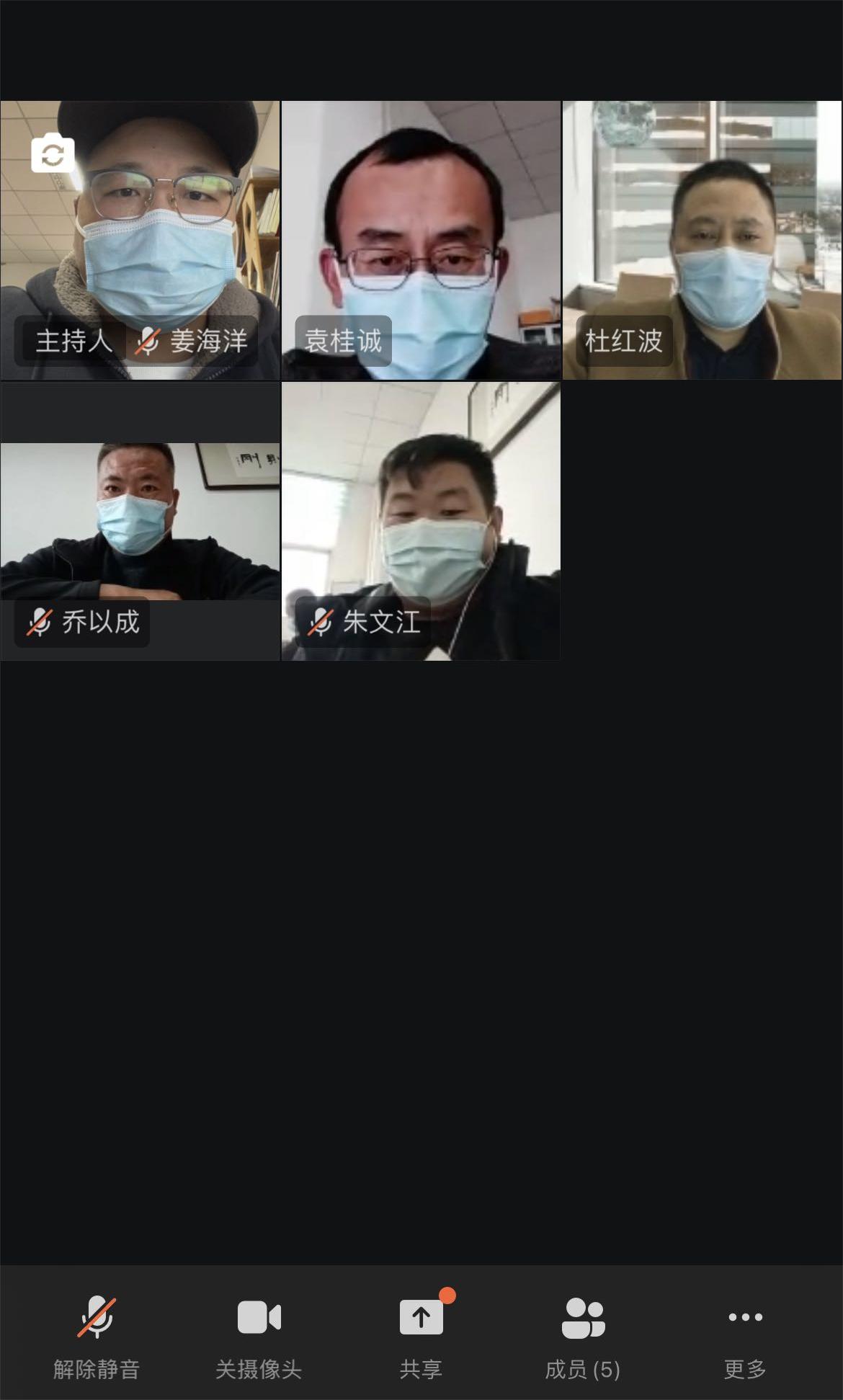Select 姜海洋's video tile
Screen dimensions: 843x1400
140,240
